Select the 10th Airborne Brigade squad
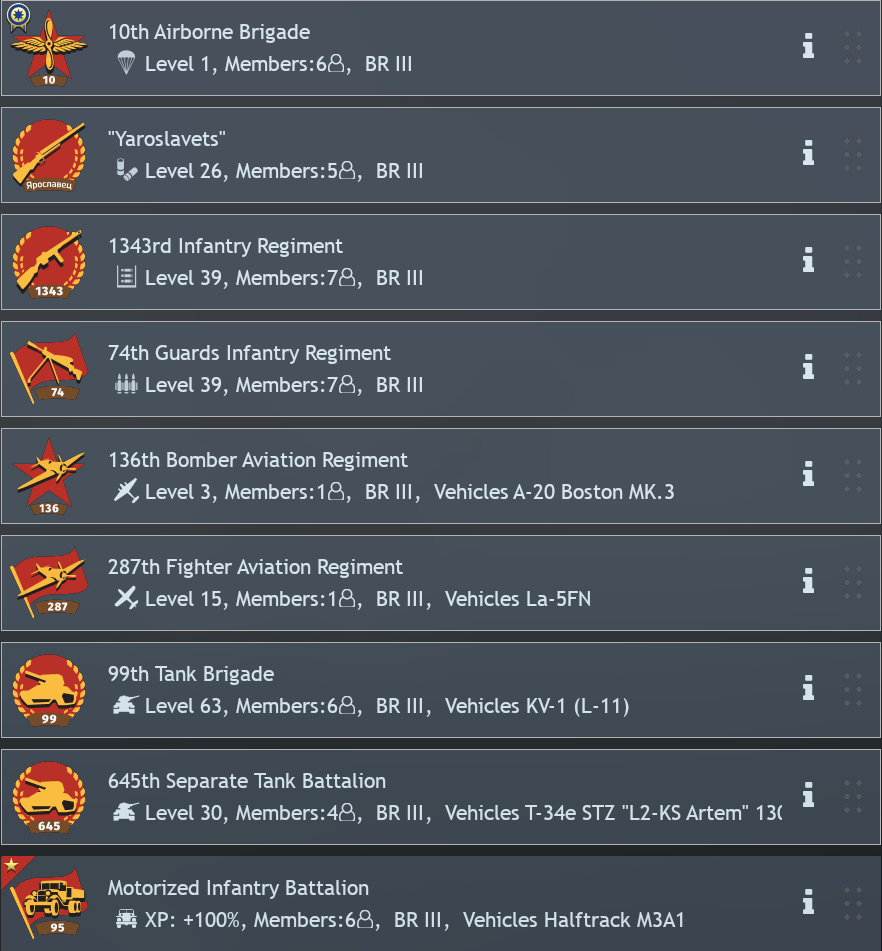Screen dimensions: 882x951 pos(400,48)
